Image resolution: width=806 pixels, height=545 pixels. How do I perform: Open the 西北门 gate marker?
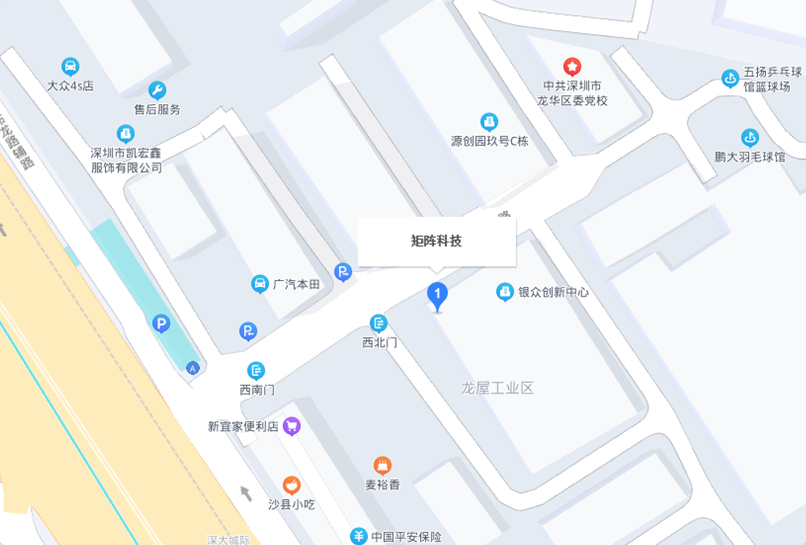click(x=379, y=323)
